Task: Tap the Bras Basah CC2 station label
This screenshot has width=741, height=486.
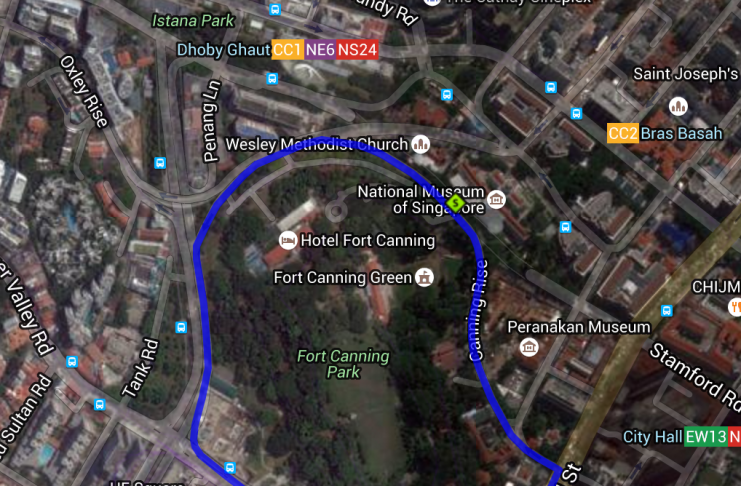Action: click(x=665, y=133)
